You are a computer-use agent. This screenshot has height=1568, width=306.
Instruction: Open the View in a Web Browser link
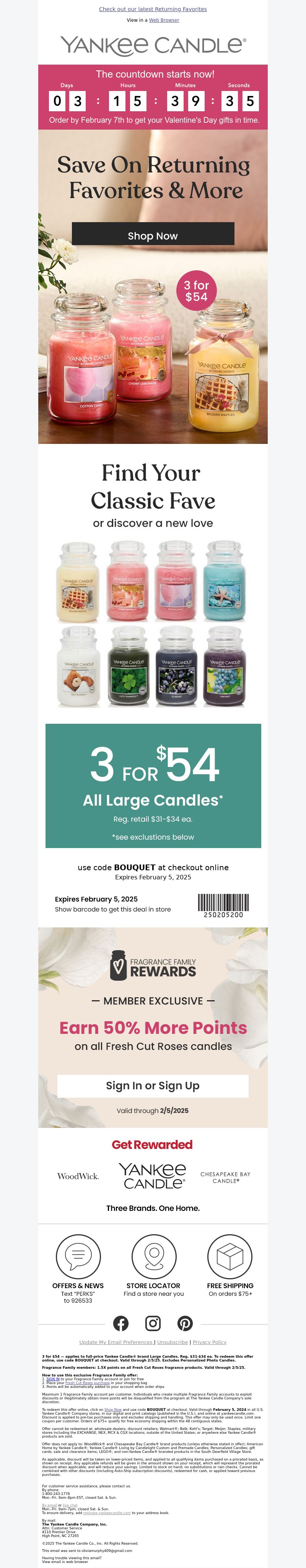point(164,20)
